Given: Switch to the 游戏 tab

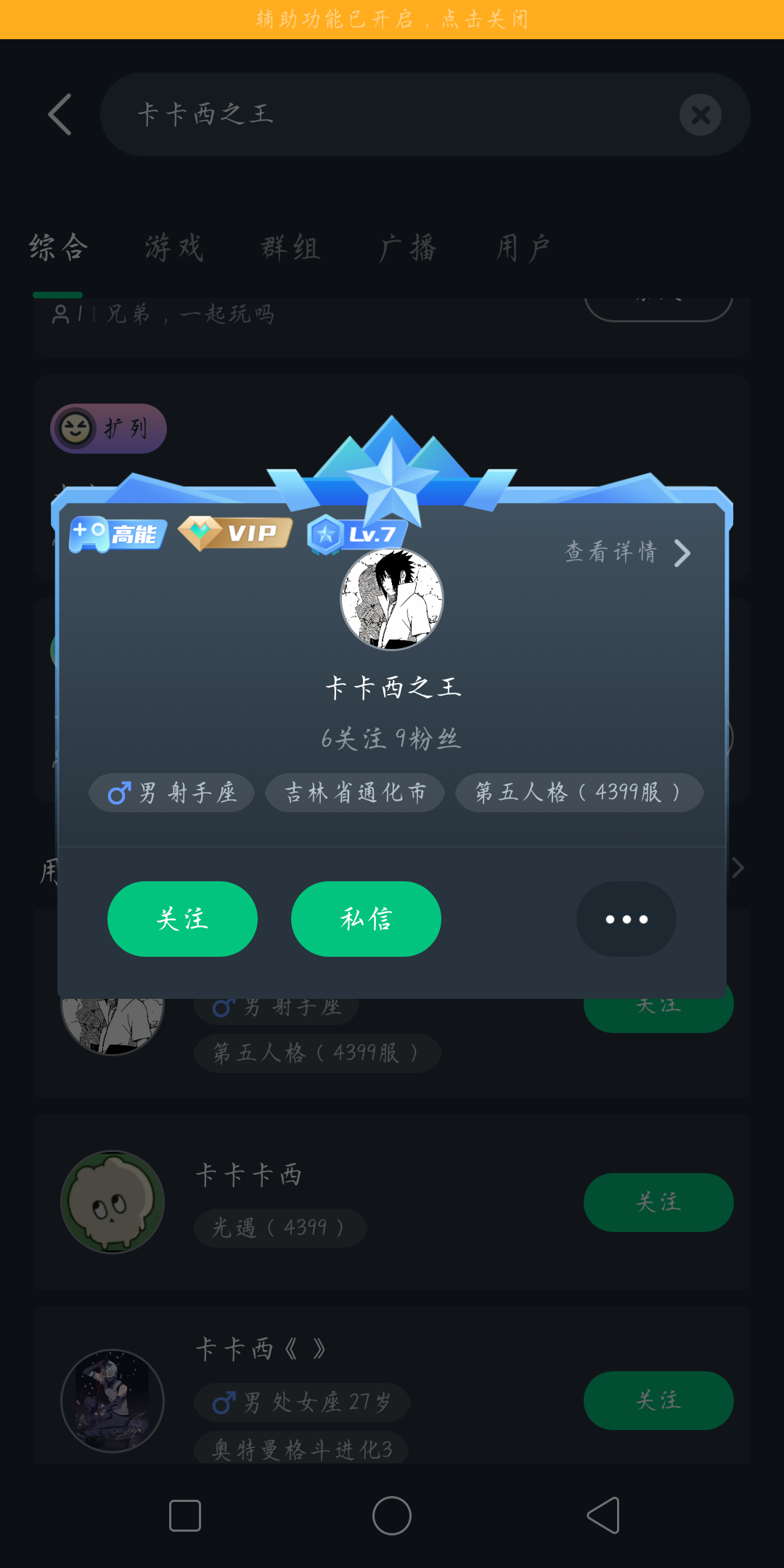Looking at the screenshot, I should click(174, 248).
